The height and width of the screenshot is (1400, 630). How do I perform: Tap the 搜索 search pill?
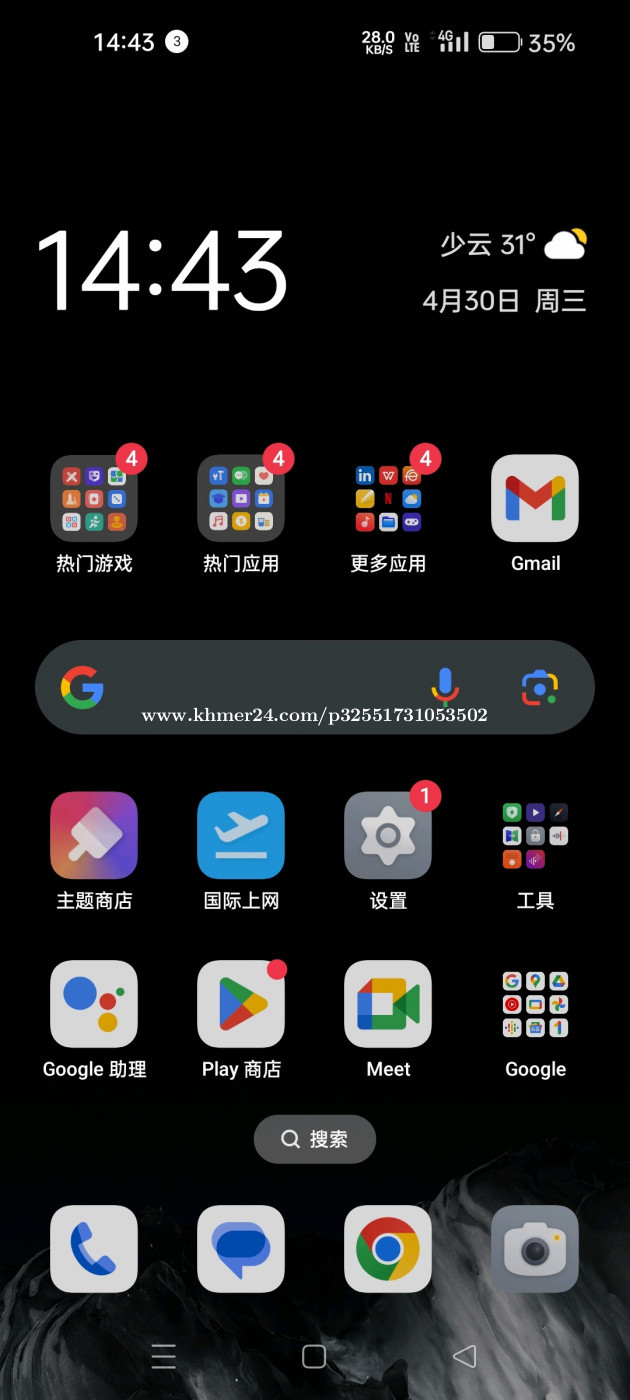pyautogui.click(x=315, y=1139)
